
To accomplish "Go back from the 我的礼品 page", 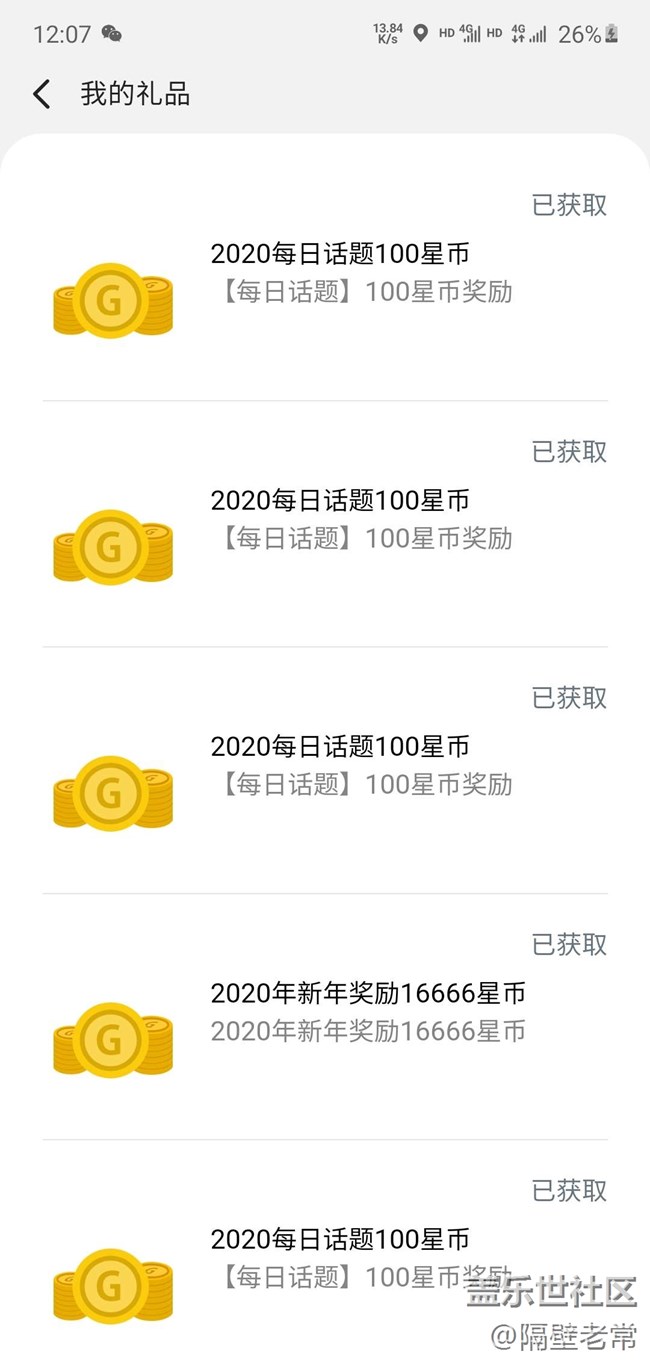I will 41,95.
